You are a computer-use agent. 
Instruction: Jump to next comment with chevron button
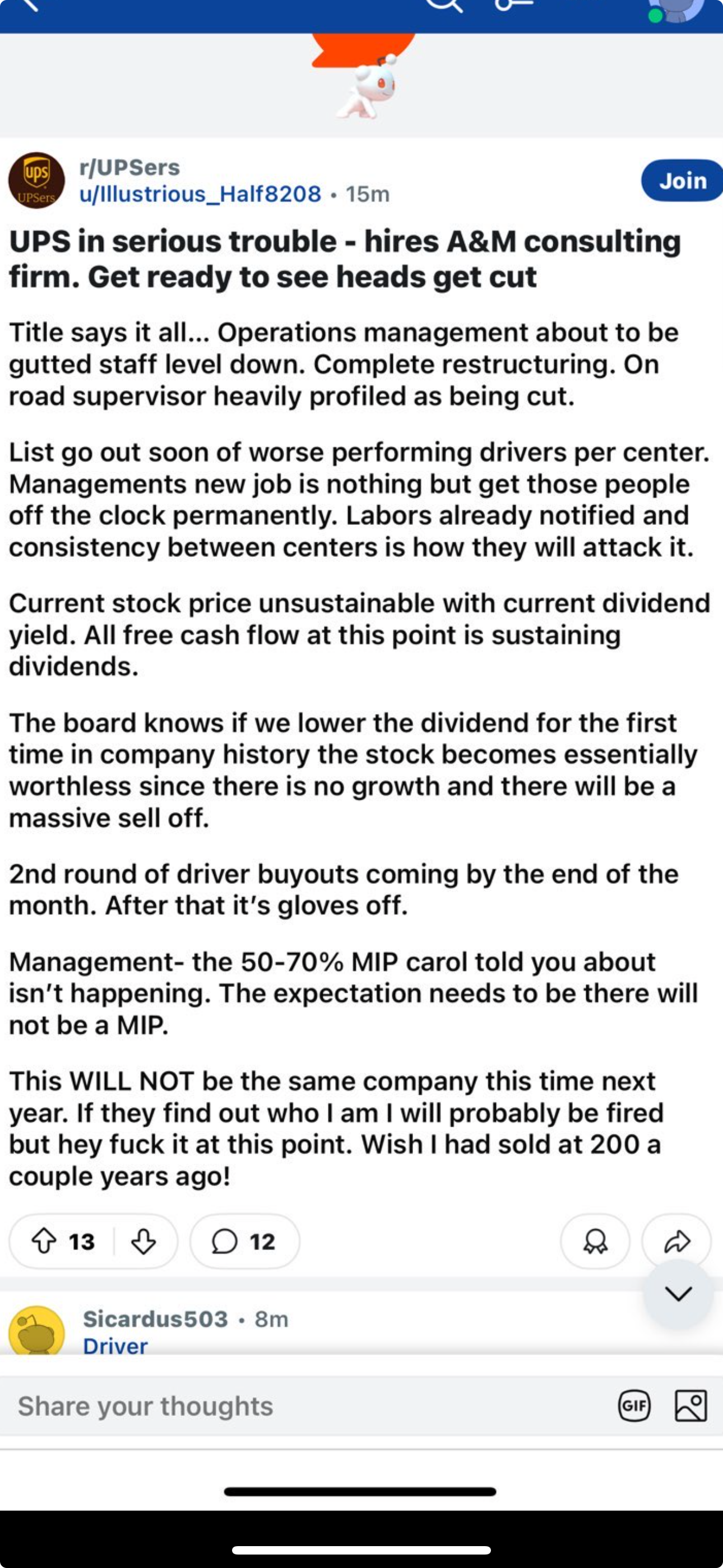[678, 1293]
